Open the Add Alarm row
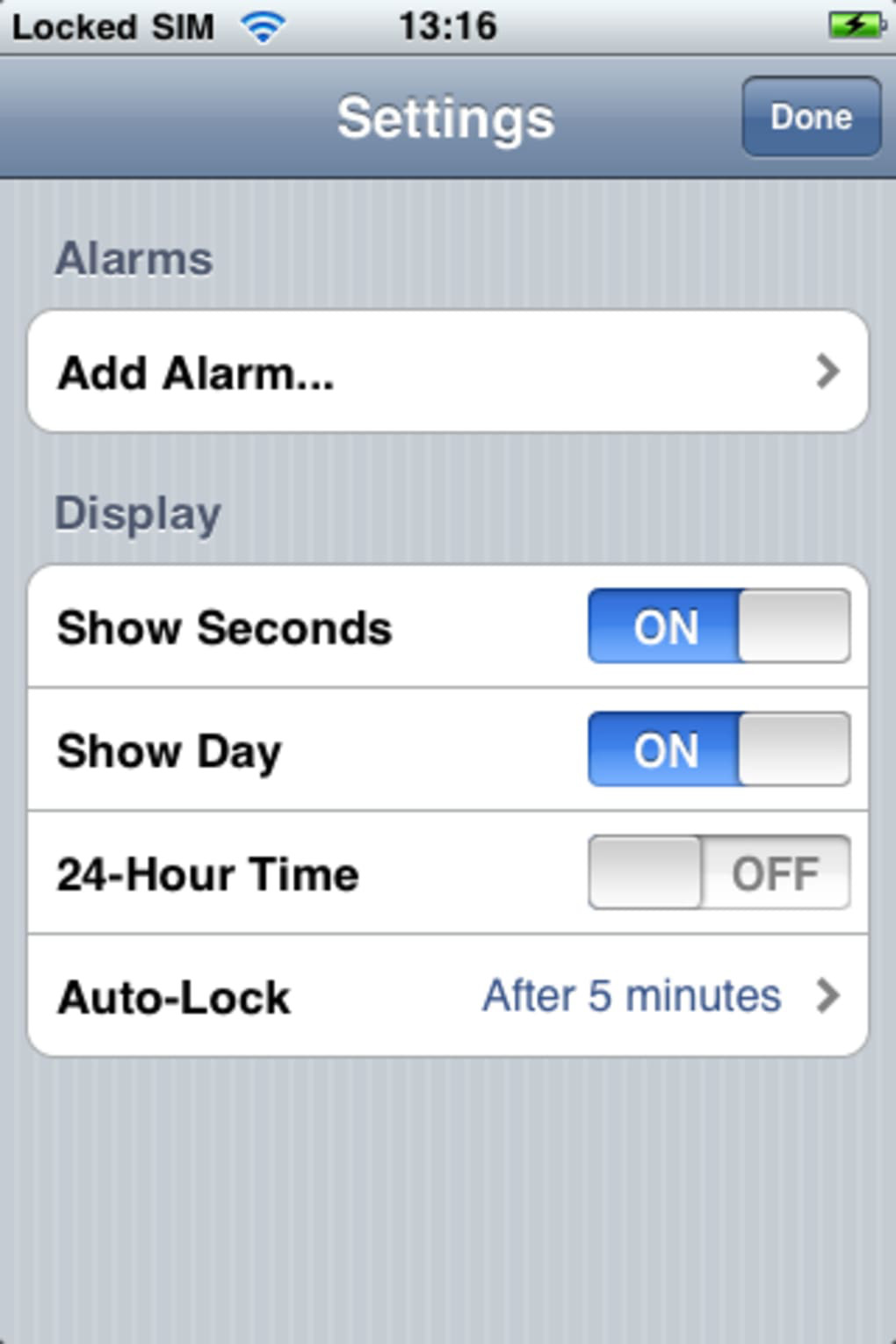The width and height of the screenshot is (896, 1344). click(448, 372)
